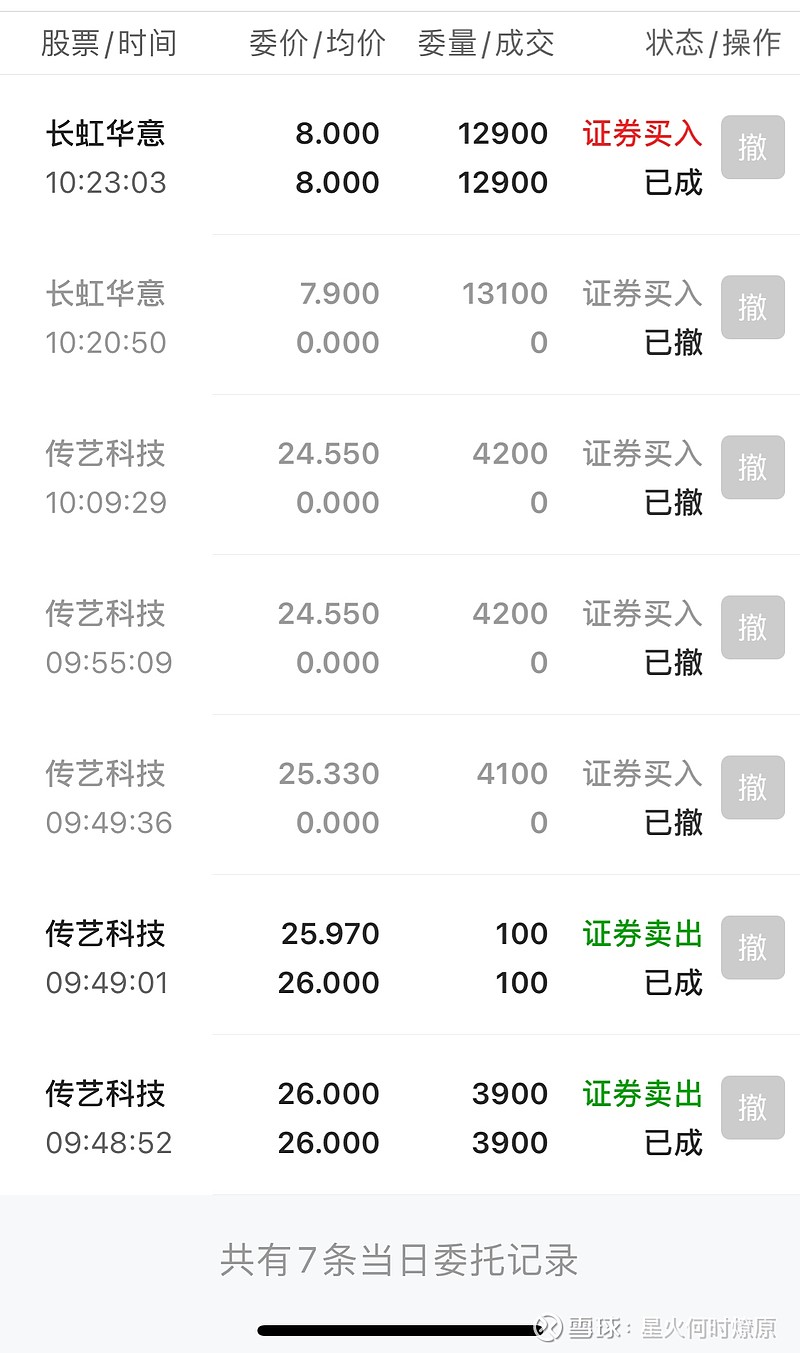Viewport: 800px width, 1353px height.
Task: Tap 撤 button for 传艺科技 09:49:36 order
Action: click(753, 787)
